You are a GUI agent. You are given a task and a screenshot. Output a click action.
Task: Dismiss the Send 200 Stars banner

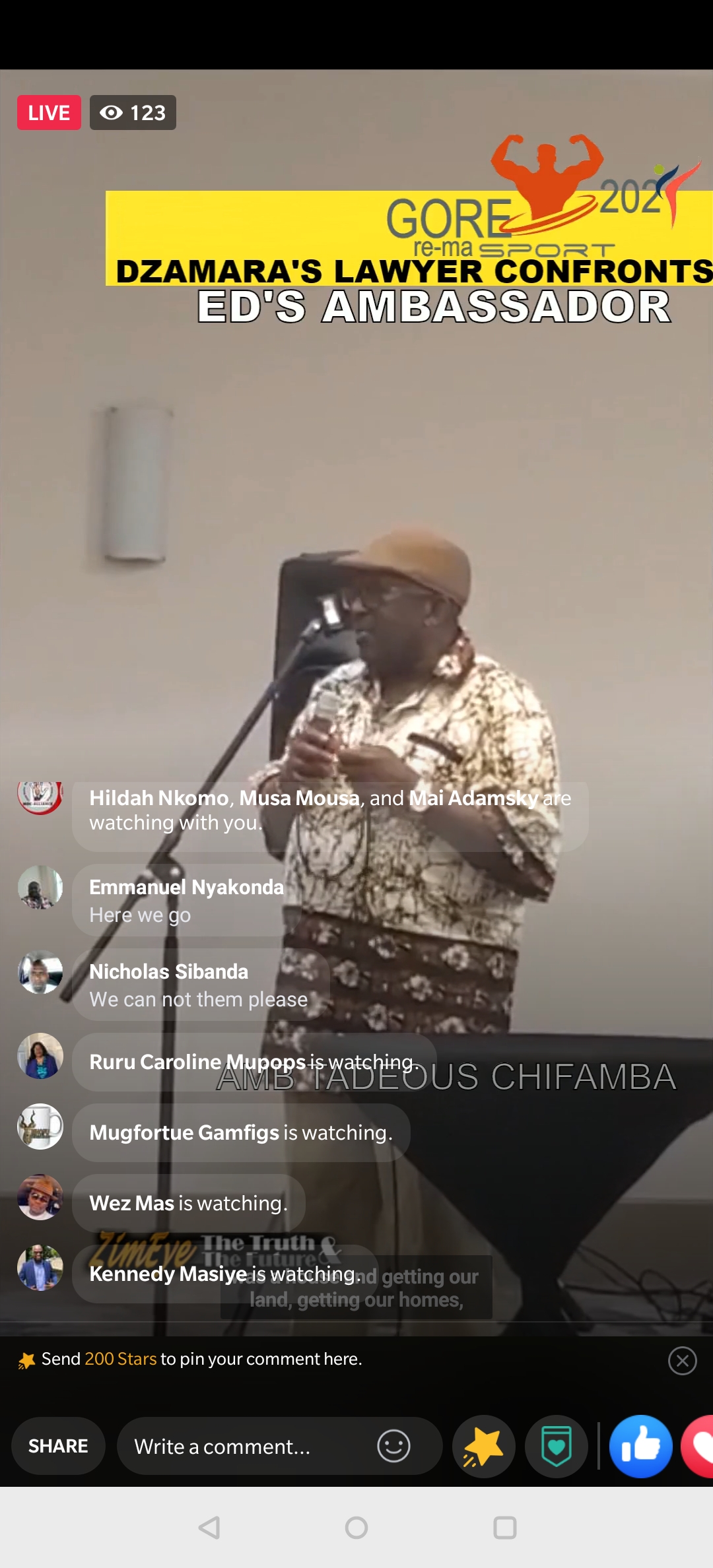[x=682, y=1361]
